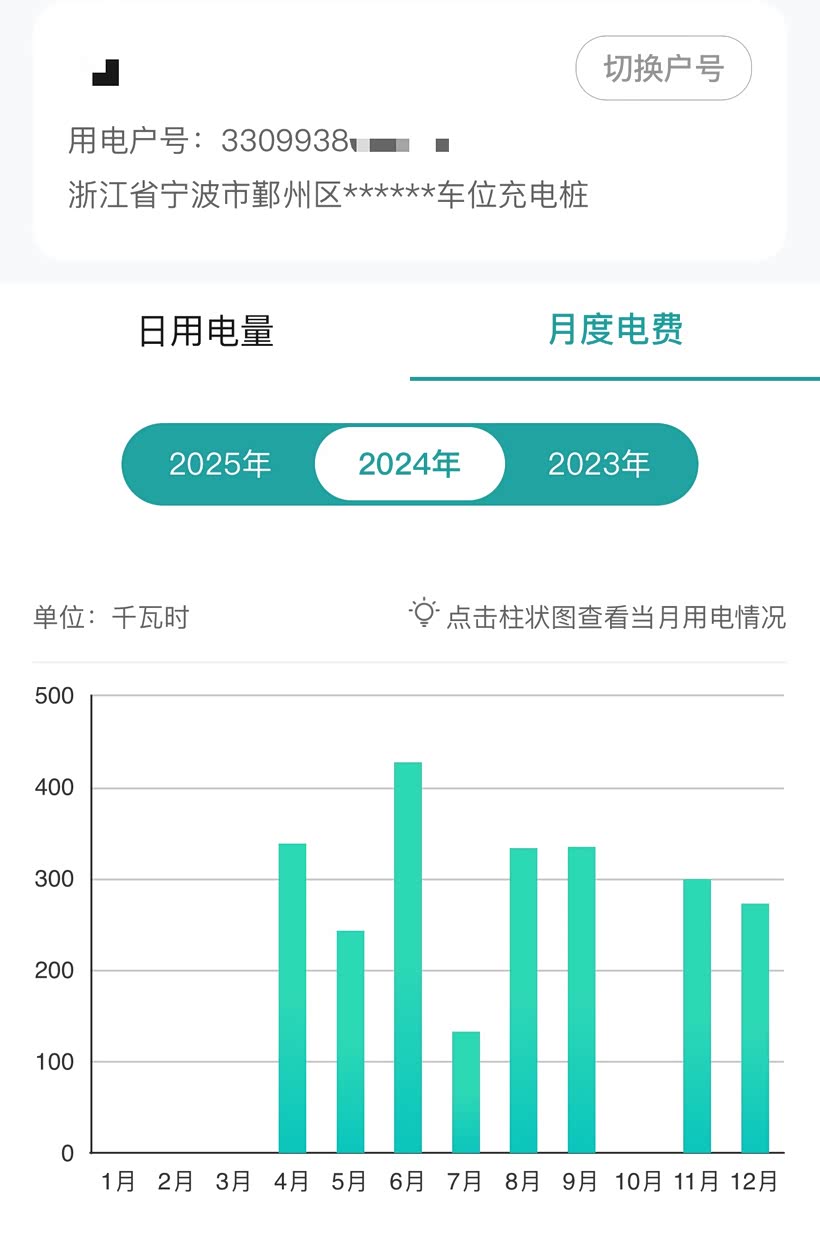Select the 9月 bar

(581, 1000)
